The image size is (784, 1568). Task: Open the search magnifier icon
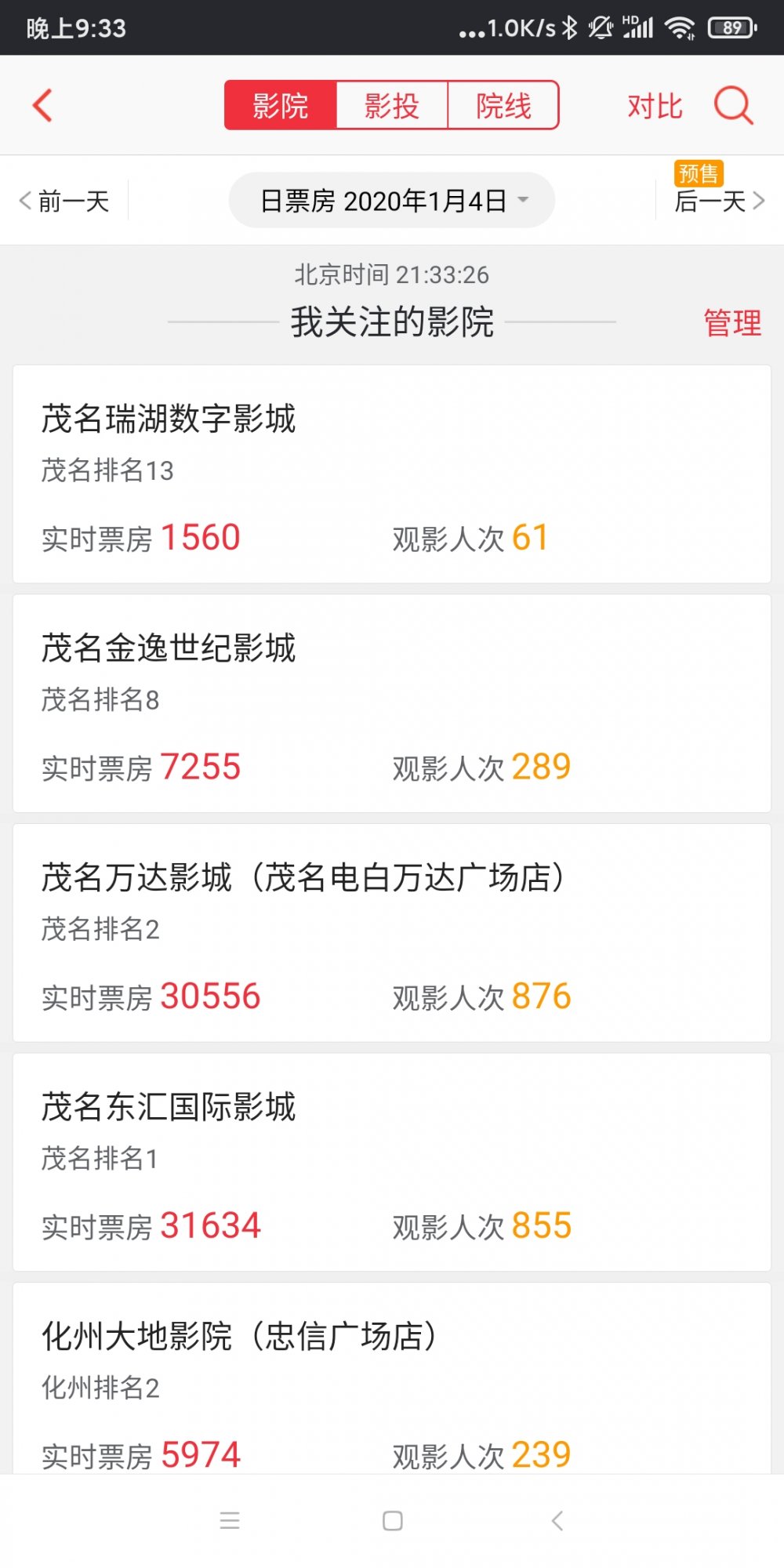coord(733,106)
